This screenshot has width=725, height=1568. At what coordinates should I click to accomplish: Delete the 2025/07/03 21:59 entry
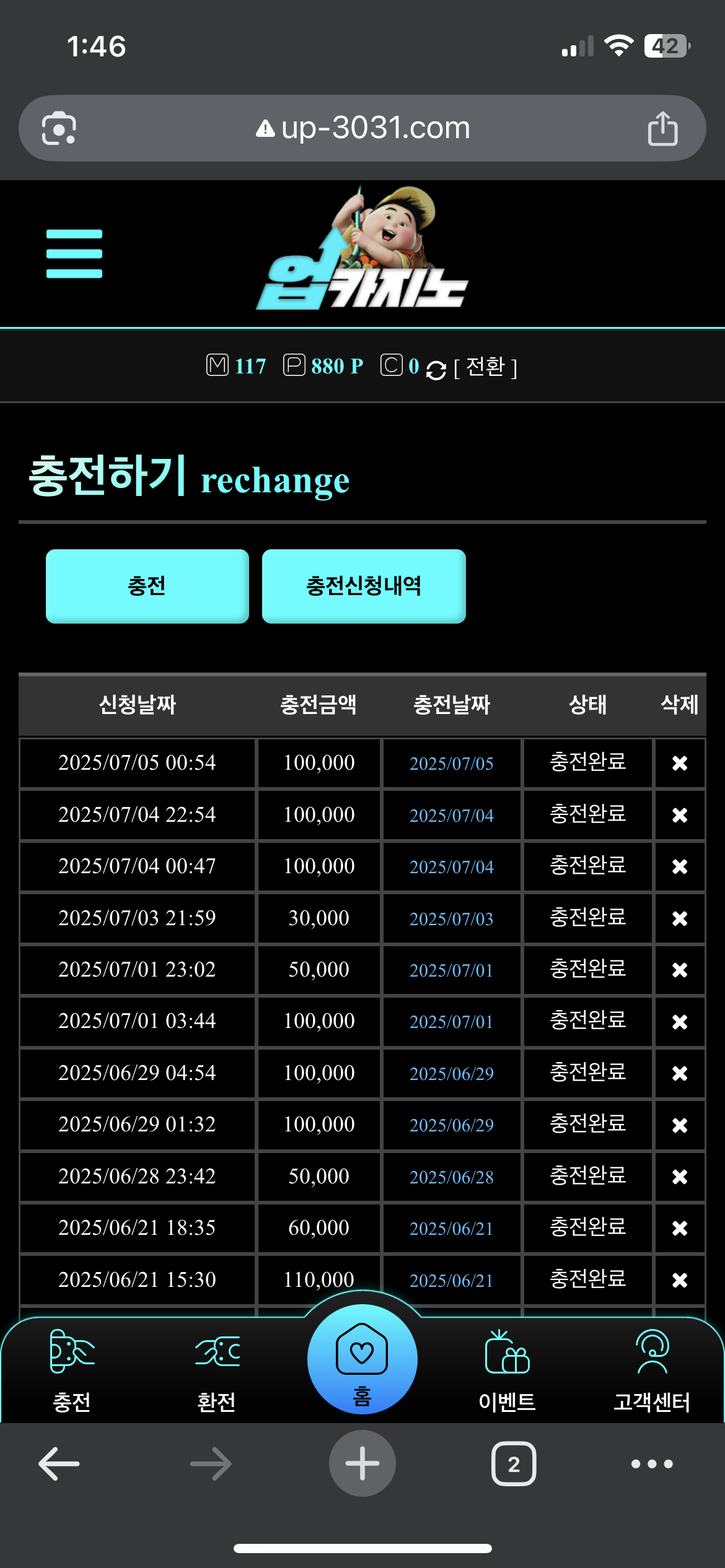(x=680, y=918)
